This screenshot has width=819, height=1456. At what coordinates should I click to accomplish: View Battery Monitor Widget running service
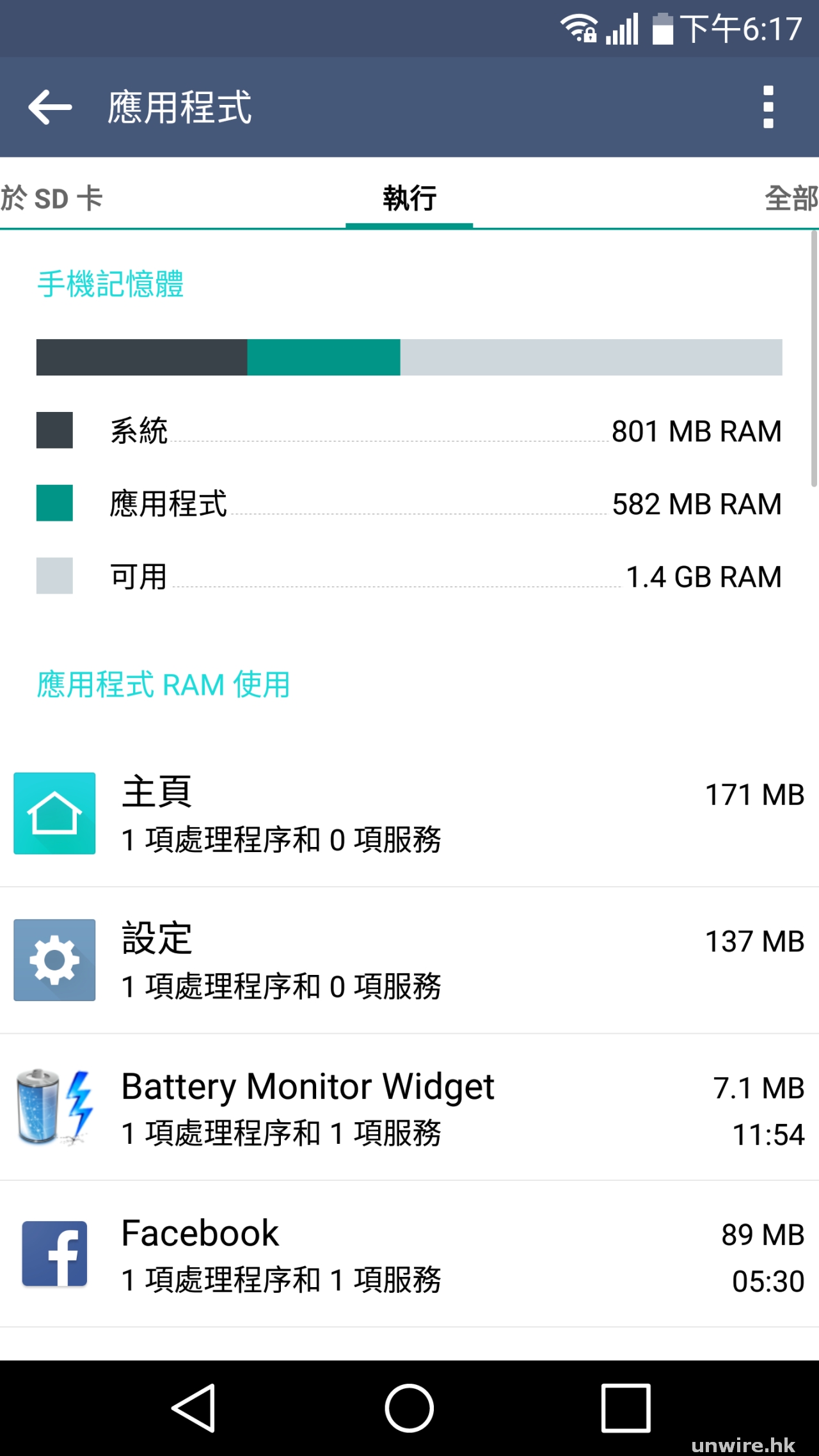tap(409, 1107)
